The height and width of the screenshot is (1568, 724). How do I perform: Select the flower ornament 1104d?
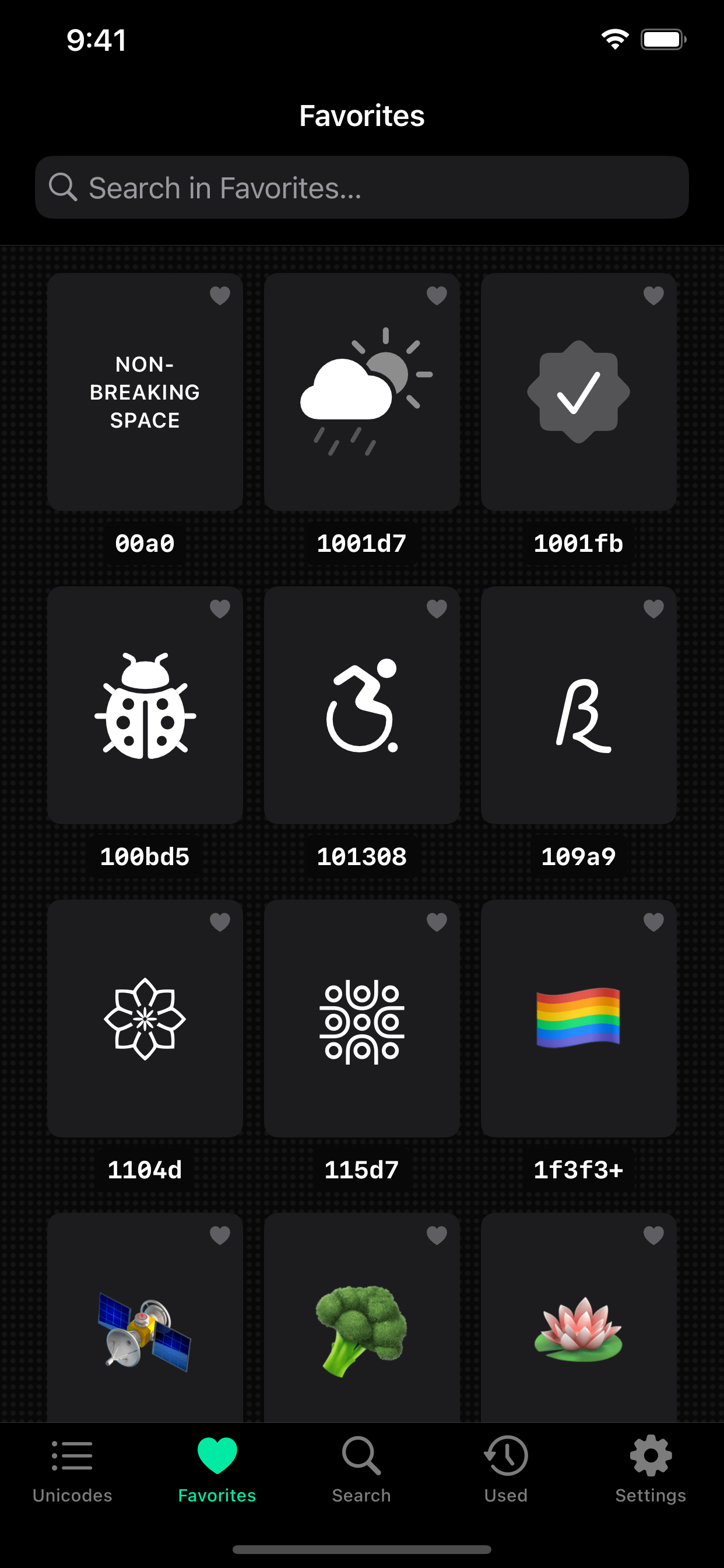tap(145, 1018)
